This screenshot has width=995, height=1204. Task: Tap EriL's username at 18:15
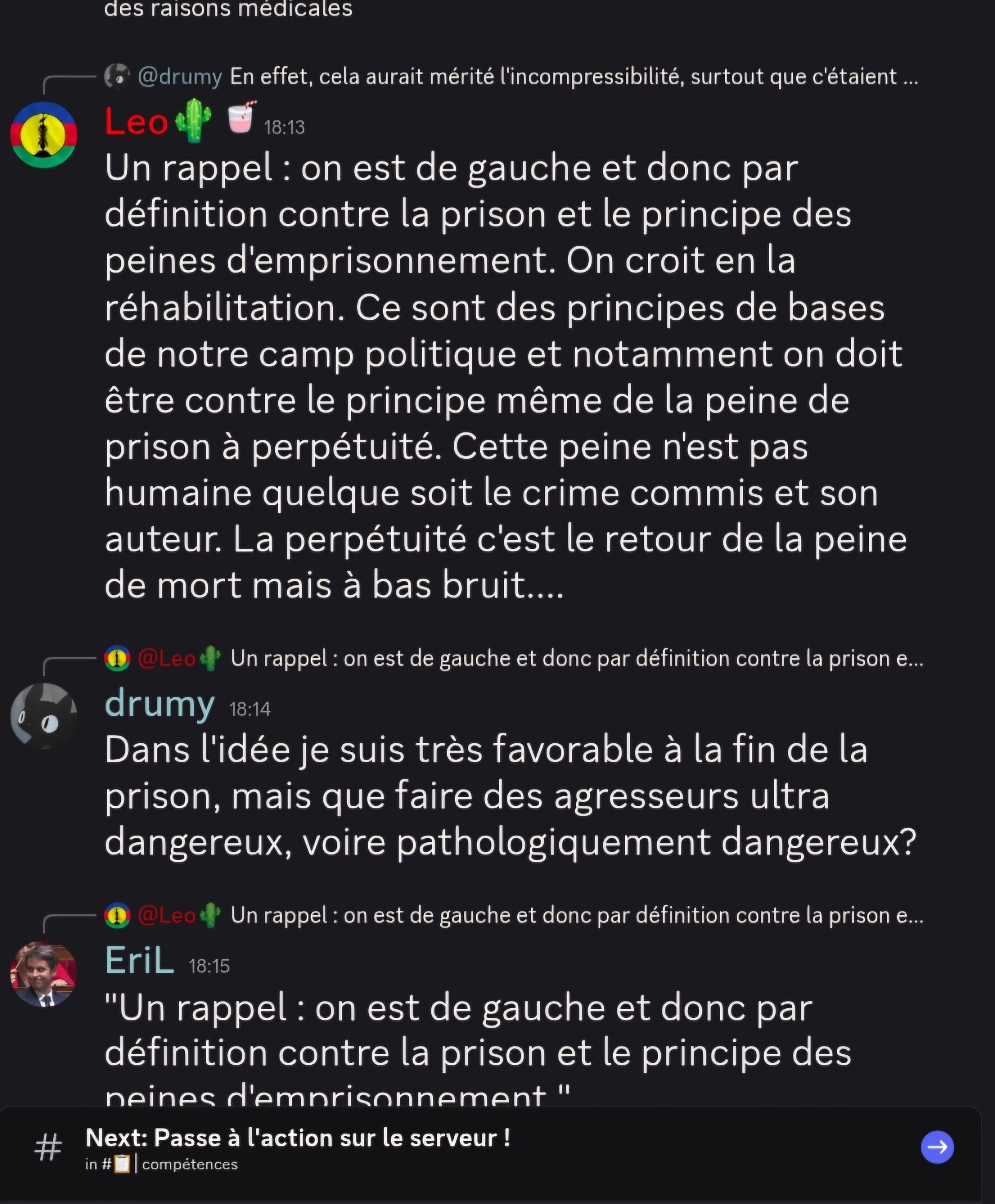[139, 961]
